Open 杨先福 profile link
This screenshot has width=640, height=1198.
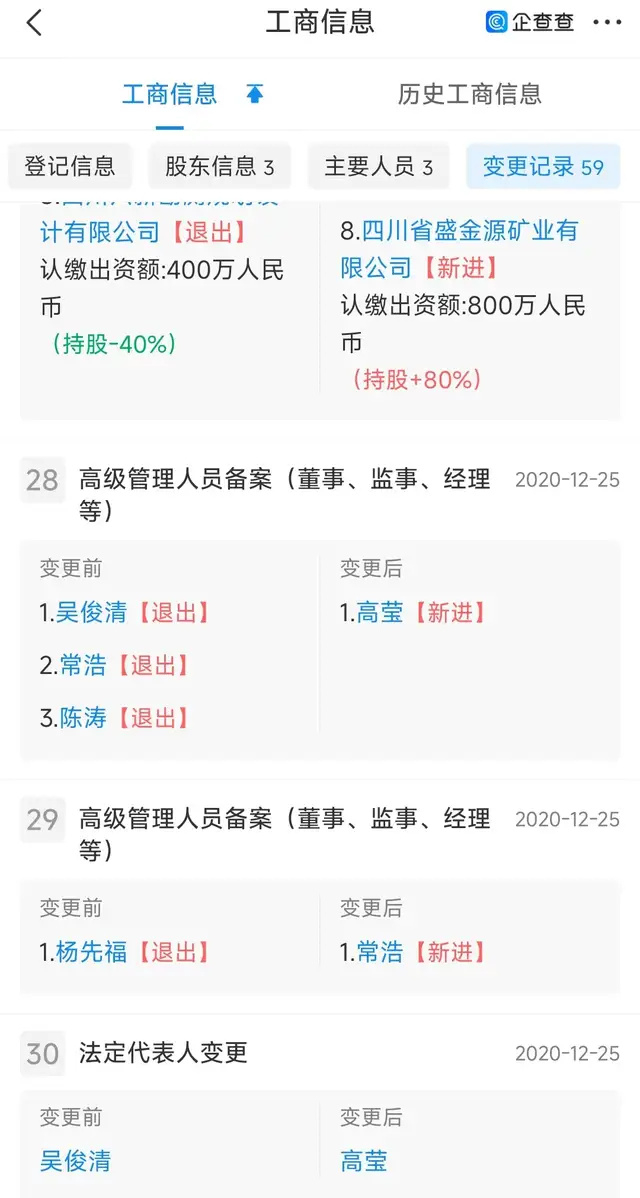click(x=91, y=952)
